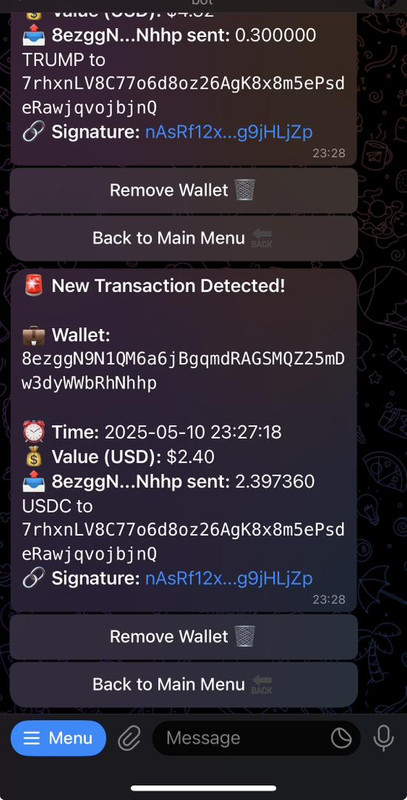Tap Remove Wallet under the USDC transaction
Image resolution: width=407 pixels, height=800 pixels.
[x=184, y=637]
